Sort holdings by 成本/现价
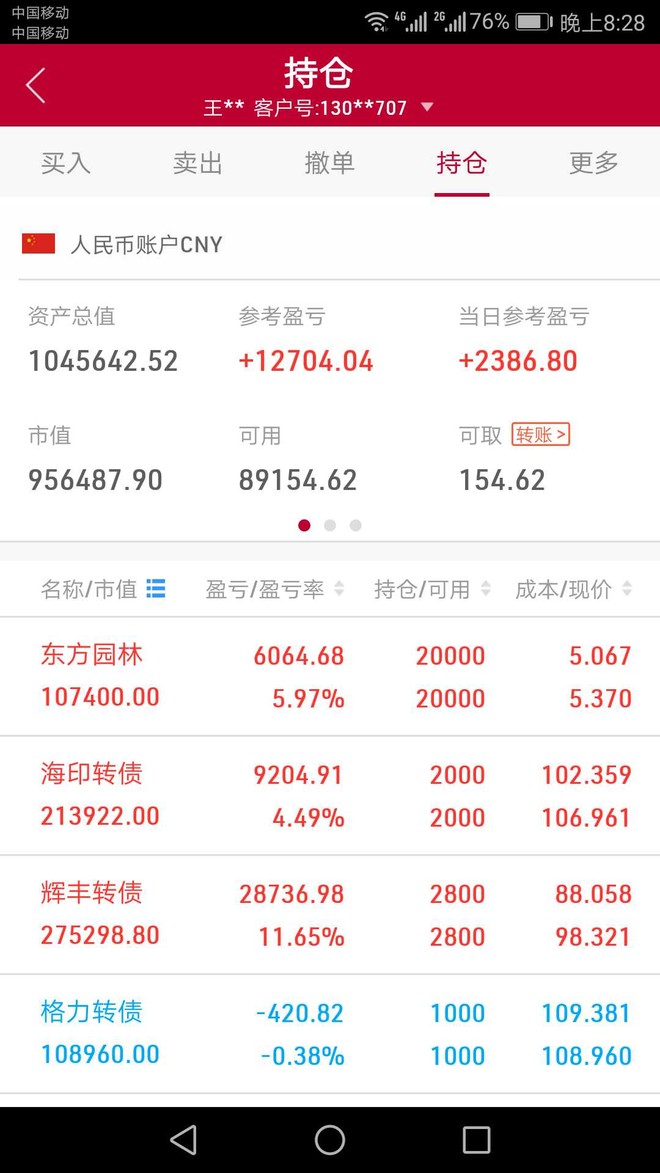Viewport: 660px width, 1173px height. click(573, 589)
